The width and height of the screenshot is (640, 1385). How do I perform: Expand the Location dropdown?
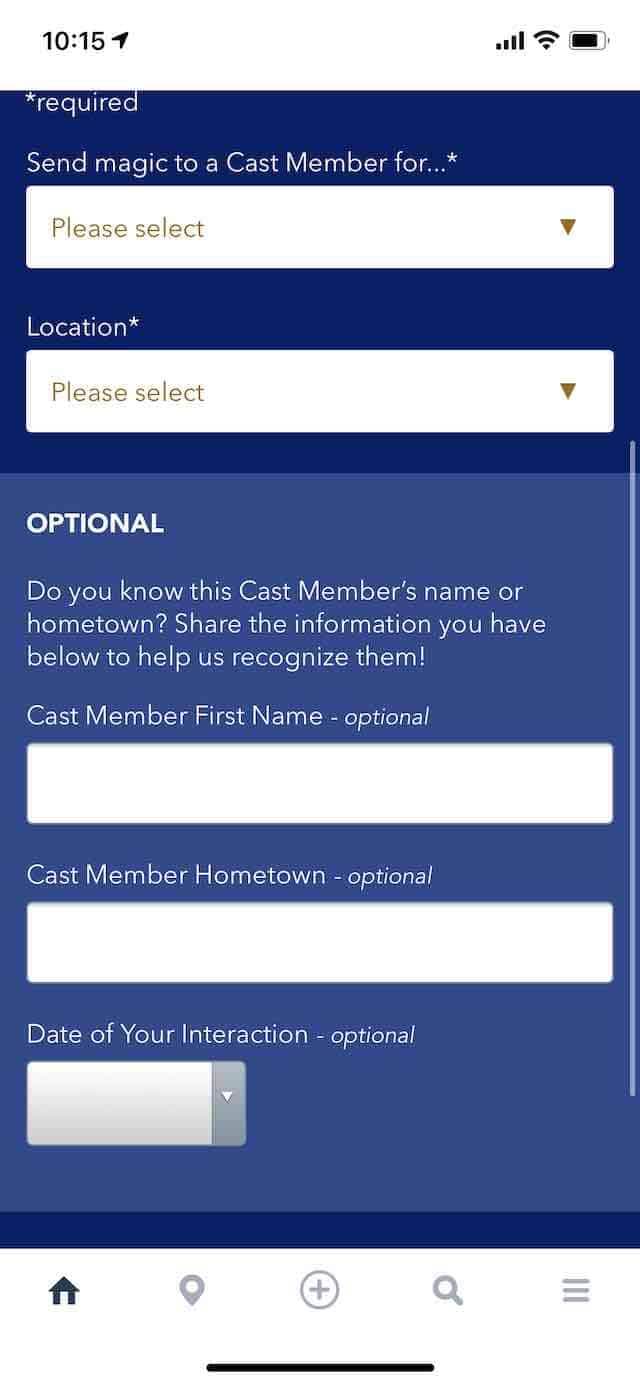pos(320,391)
